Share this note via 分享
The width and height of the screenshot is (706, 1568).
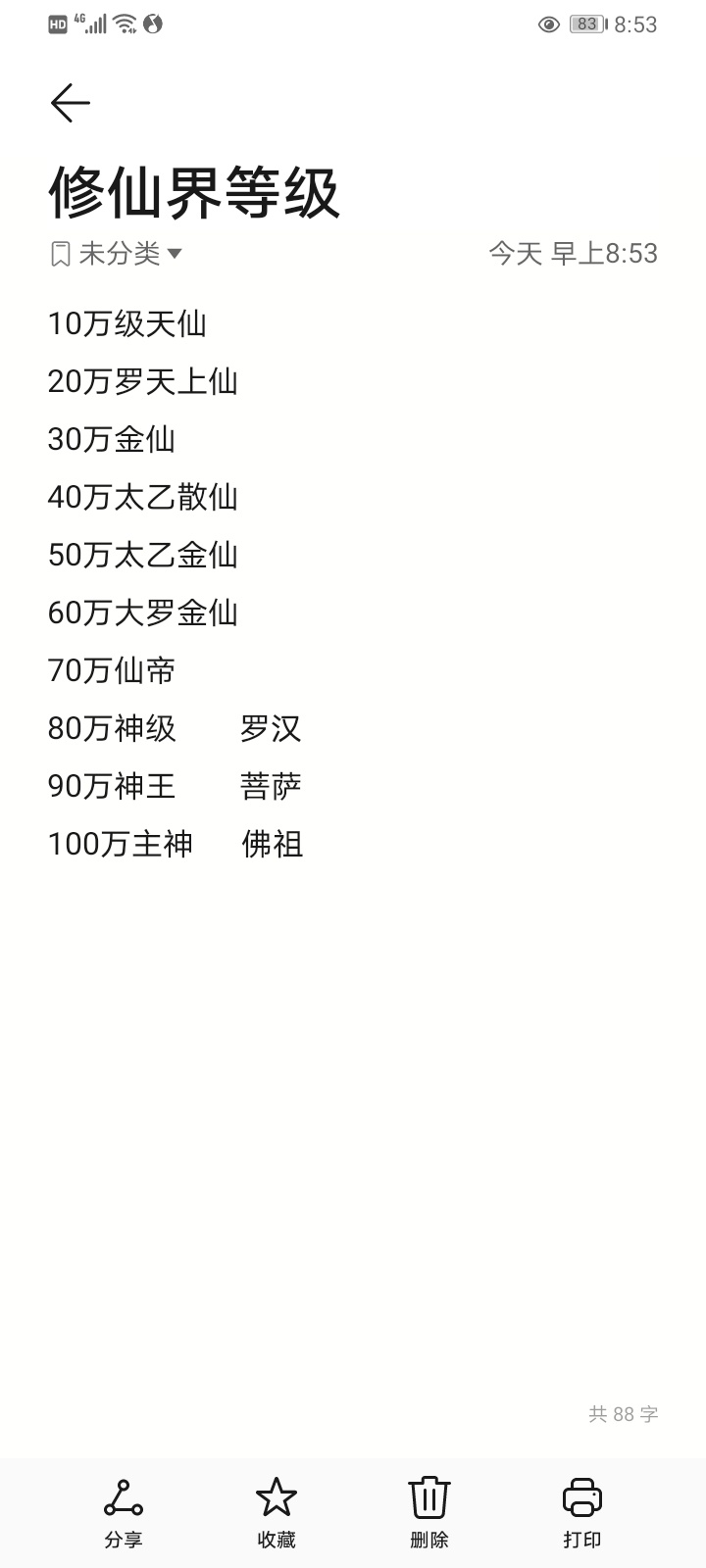point(124,1512)
